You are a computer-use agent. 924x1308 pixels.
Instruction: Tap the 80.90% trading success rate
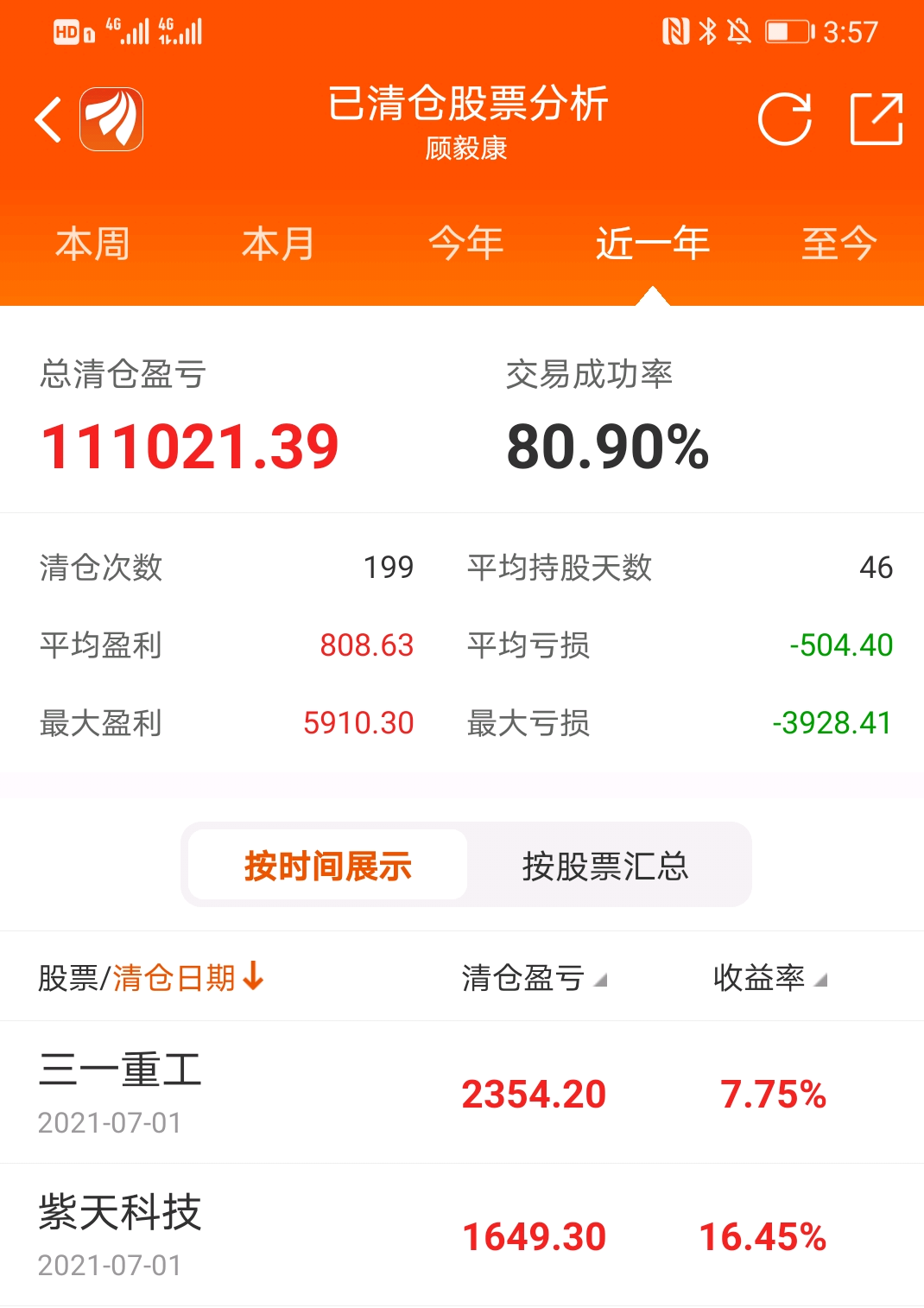coord(609,449)
